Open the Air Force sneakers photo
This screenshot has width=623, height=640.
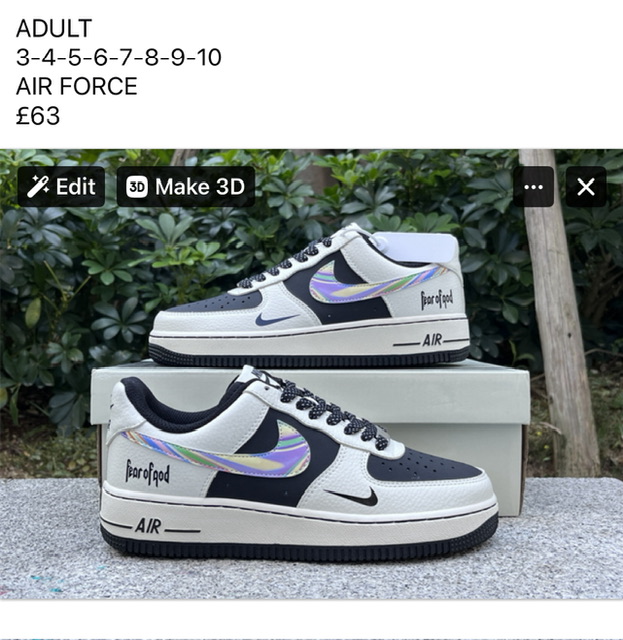click(x=311, y=400)
